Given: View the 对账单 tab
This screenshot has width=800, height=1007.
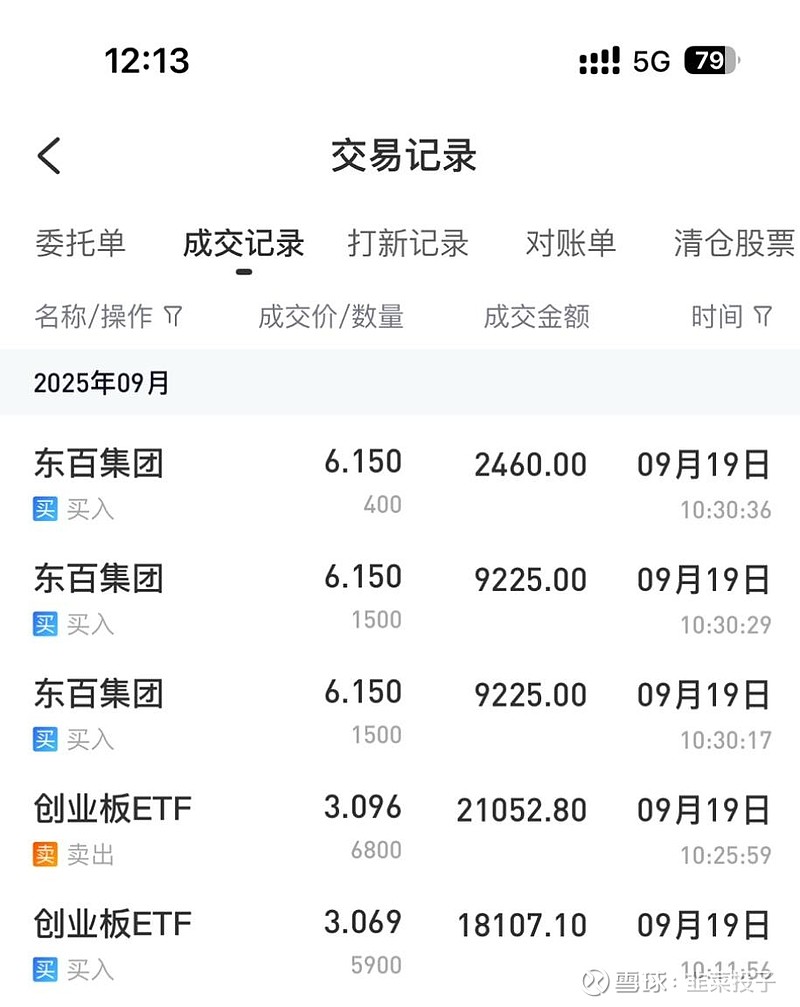Looking at the screenshot, I should [569, 244].
